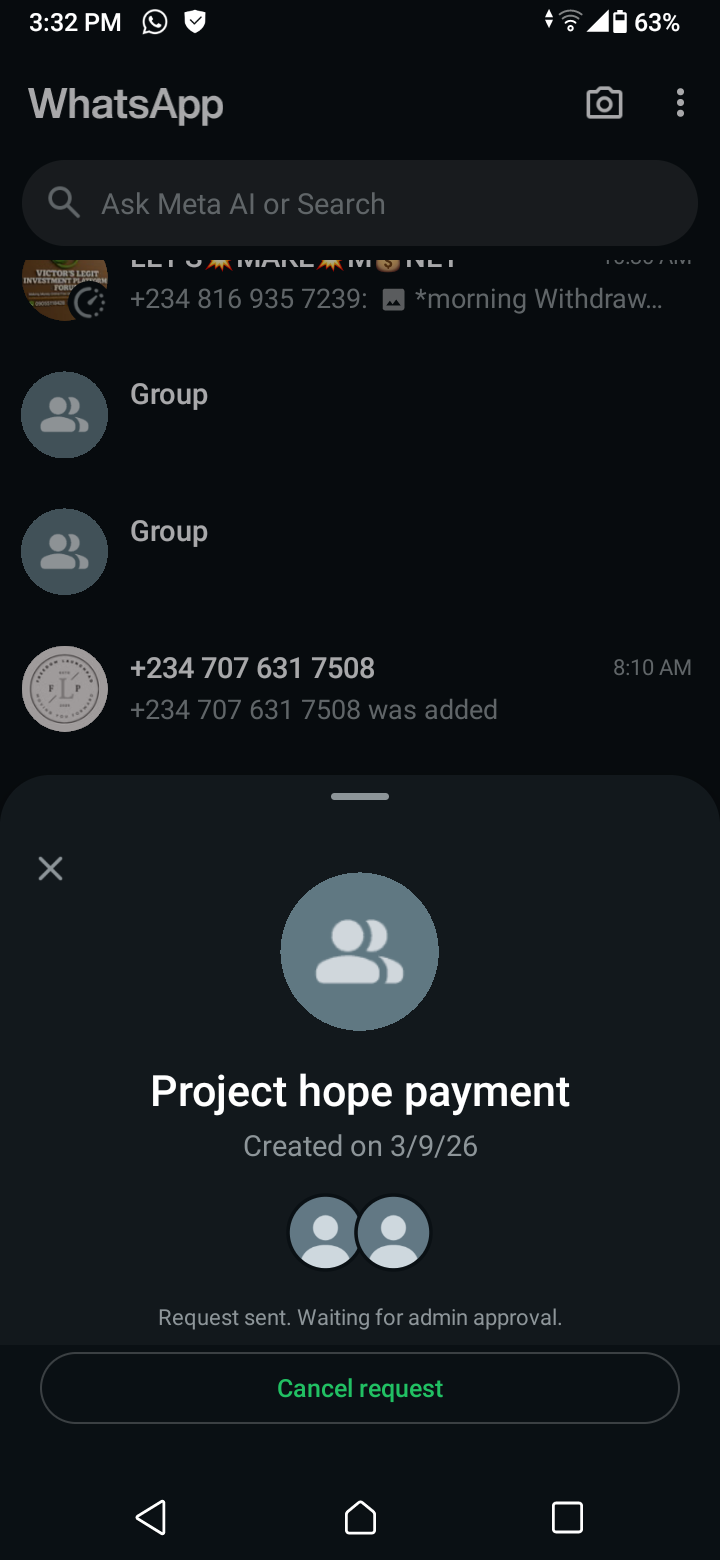720x1560 pixels.
Task: Cancel the group join request
Action: [360, 1388]
